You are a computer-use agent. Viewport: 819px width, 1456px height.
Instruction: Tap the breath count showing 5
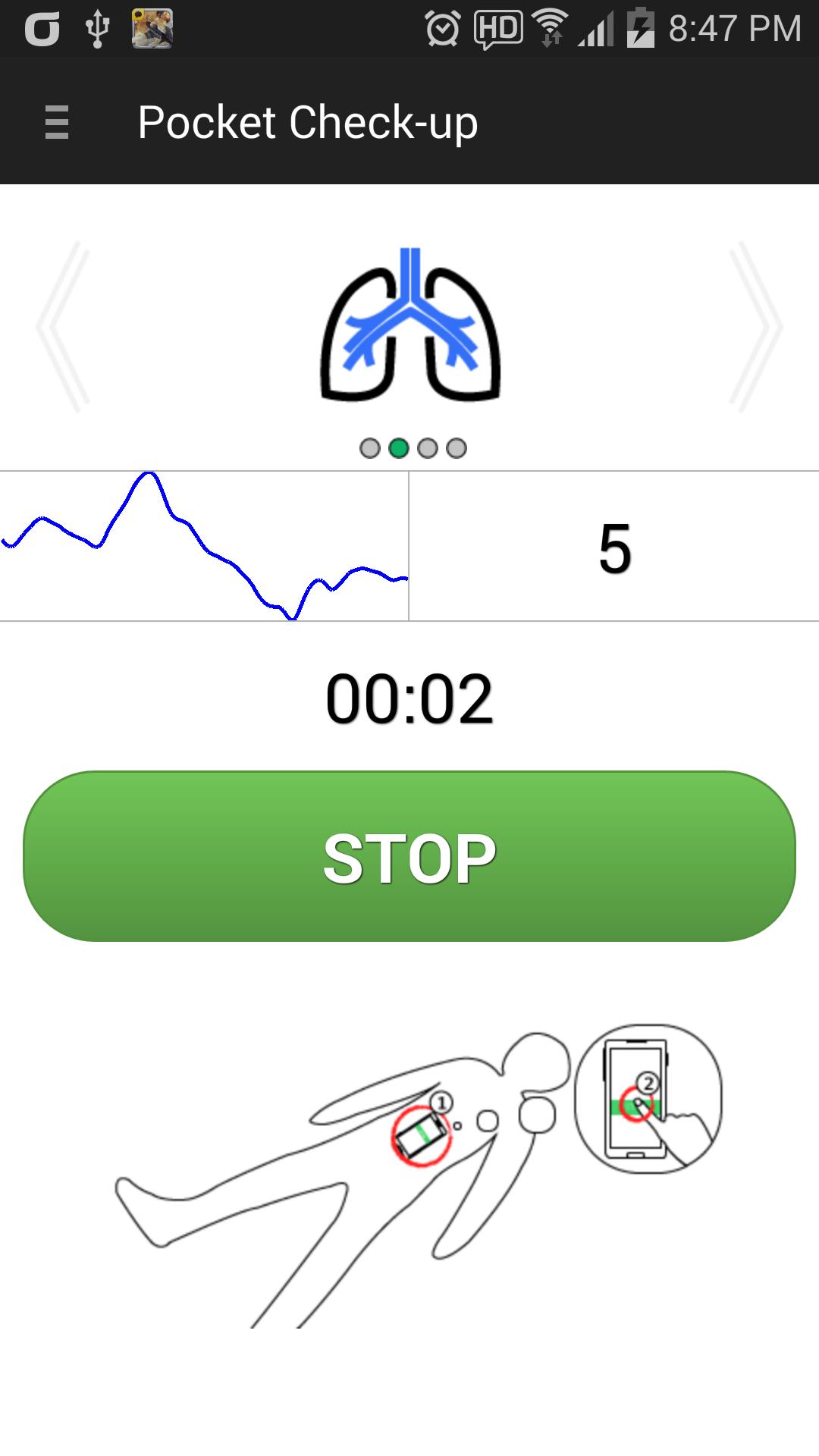coord(613,546)
